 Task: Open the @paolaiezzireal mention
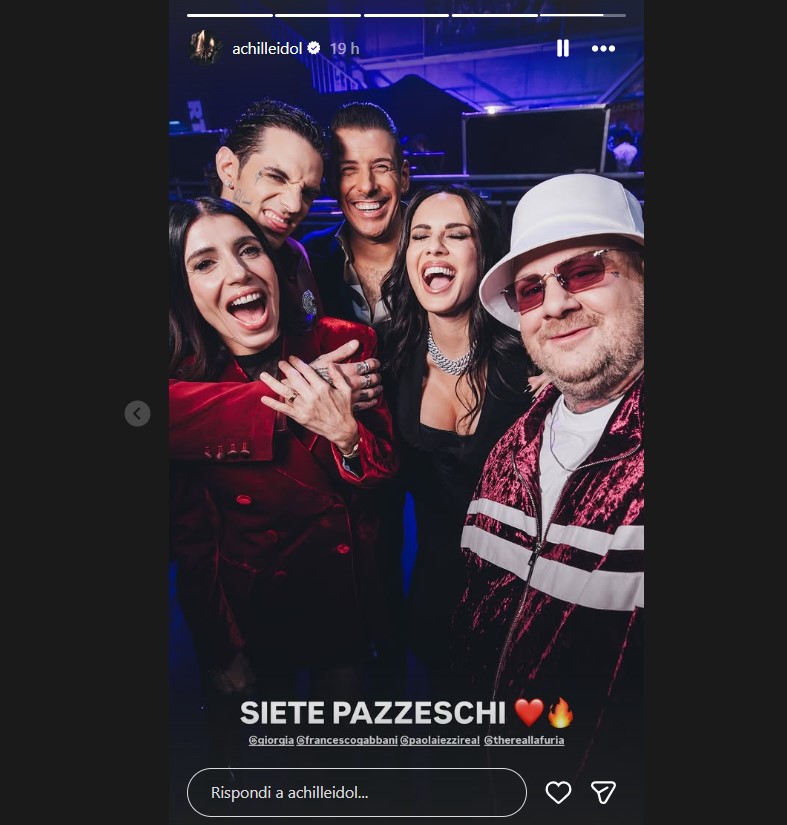439,741
